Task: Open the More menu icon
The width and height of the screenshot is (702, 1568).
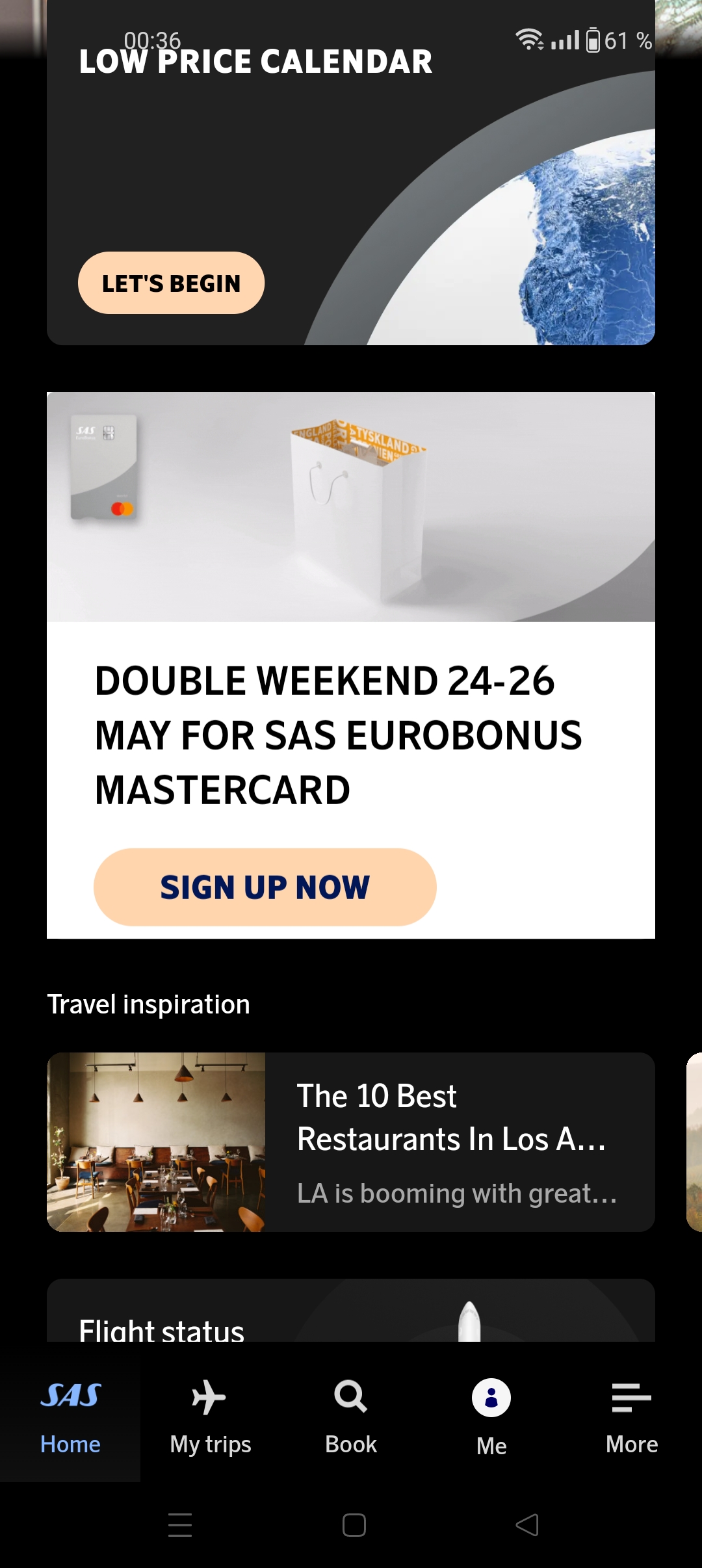Action: [631, 1398]
